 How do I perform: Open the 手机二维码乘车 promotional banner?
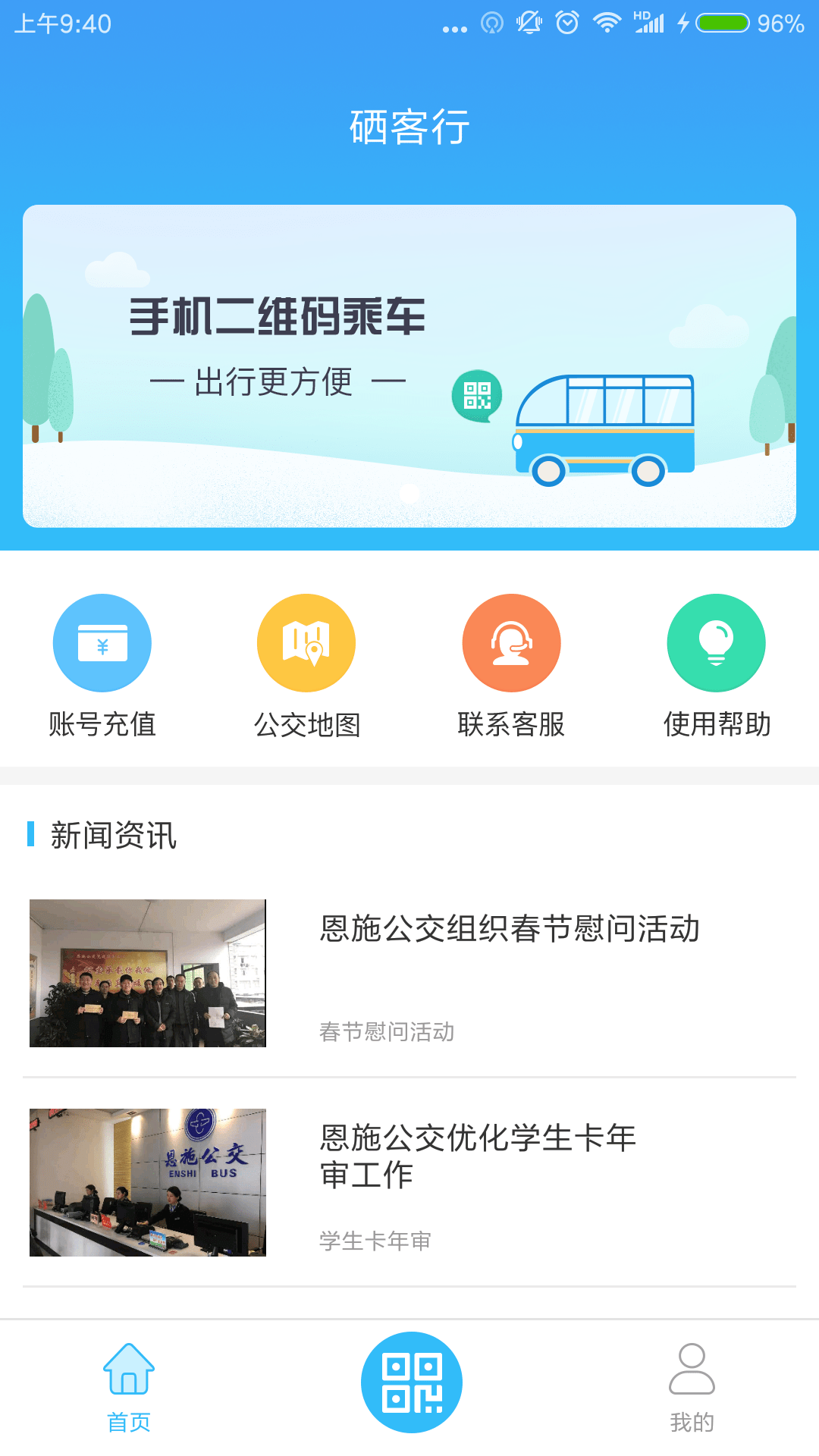coord(409,364)
